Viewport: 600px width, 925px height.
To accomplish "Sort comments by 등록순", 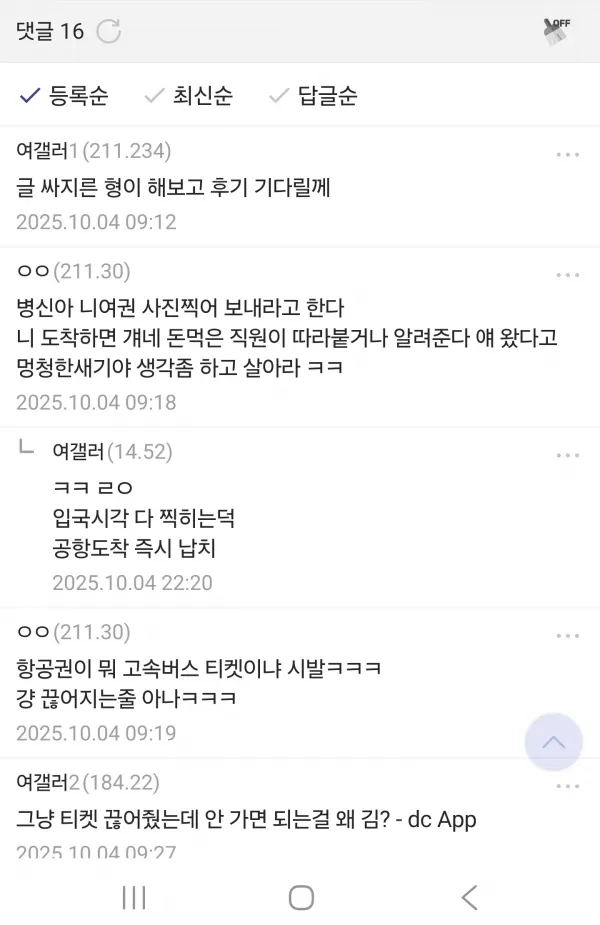I will click(64, 96).
